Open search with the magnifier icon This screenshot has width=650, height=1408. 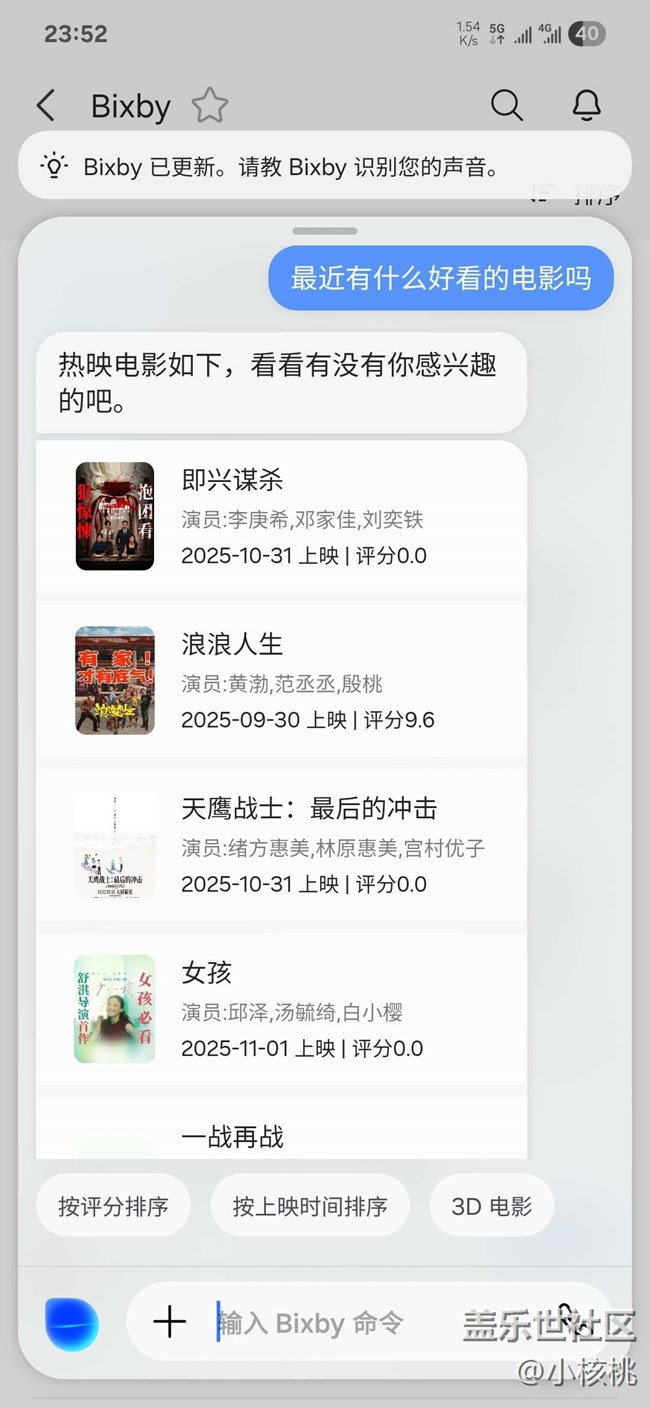(507, 106)
